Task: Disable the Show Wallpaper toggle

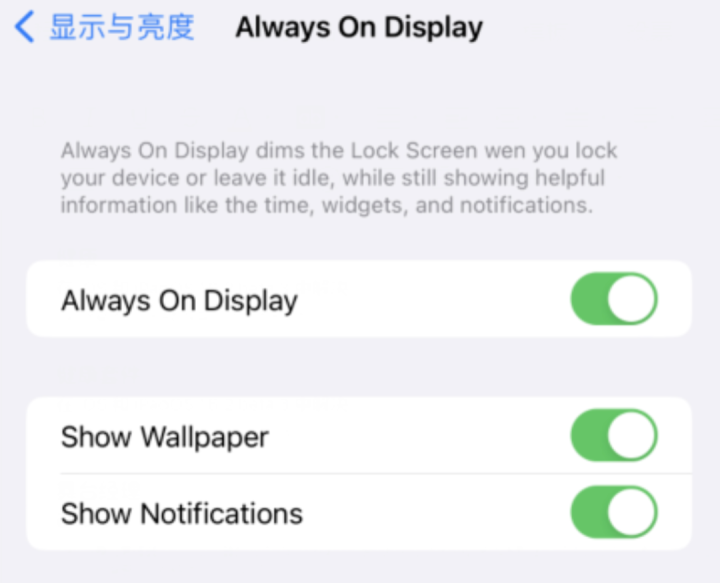Action: coord(614,435)
